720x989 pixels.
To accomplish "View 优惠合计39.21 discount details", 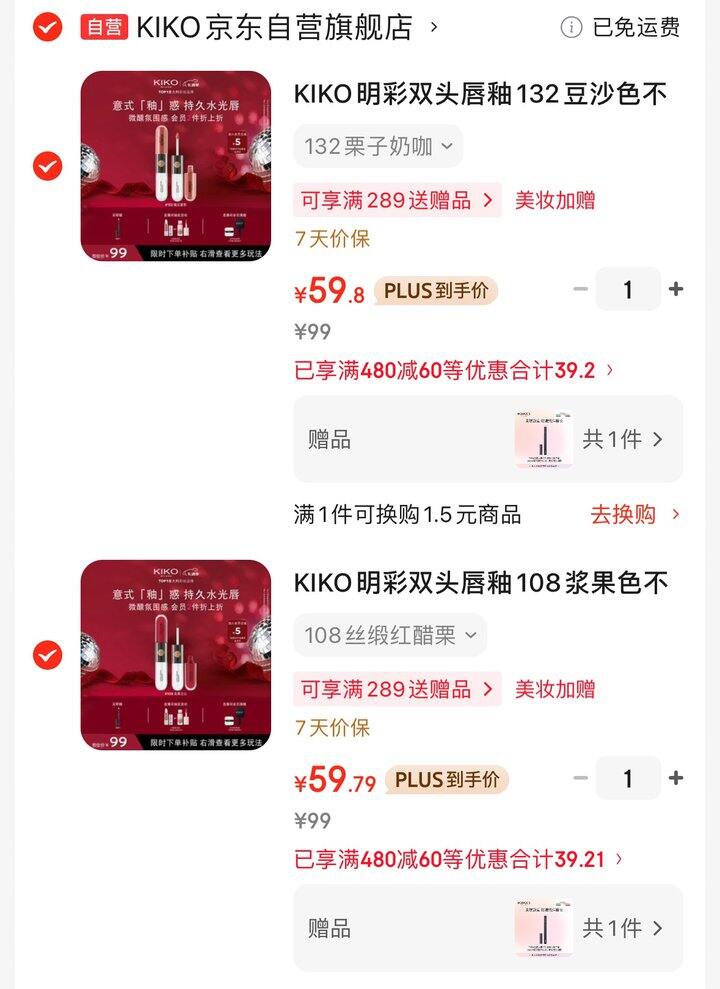I will [x=459, y=859].
